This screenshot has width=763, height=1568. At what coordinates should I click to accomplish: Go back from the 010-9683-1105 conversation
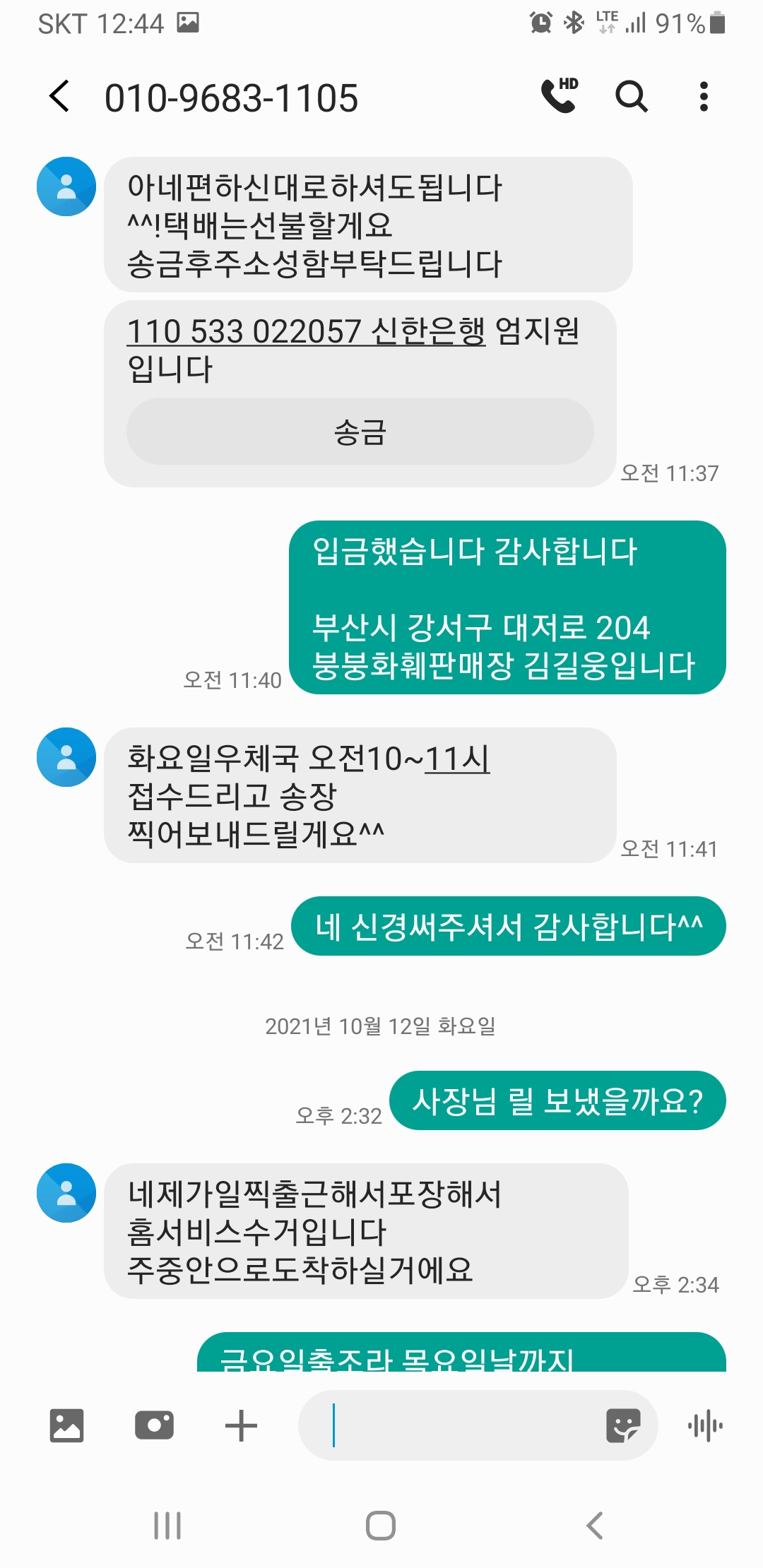click(x=60, y=97)
